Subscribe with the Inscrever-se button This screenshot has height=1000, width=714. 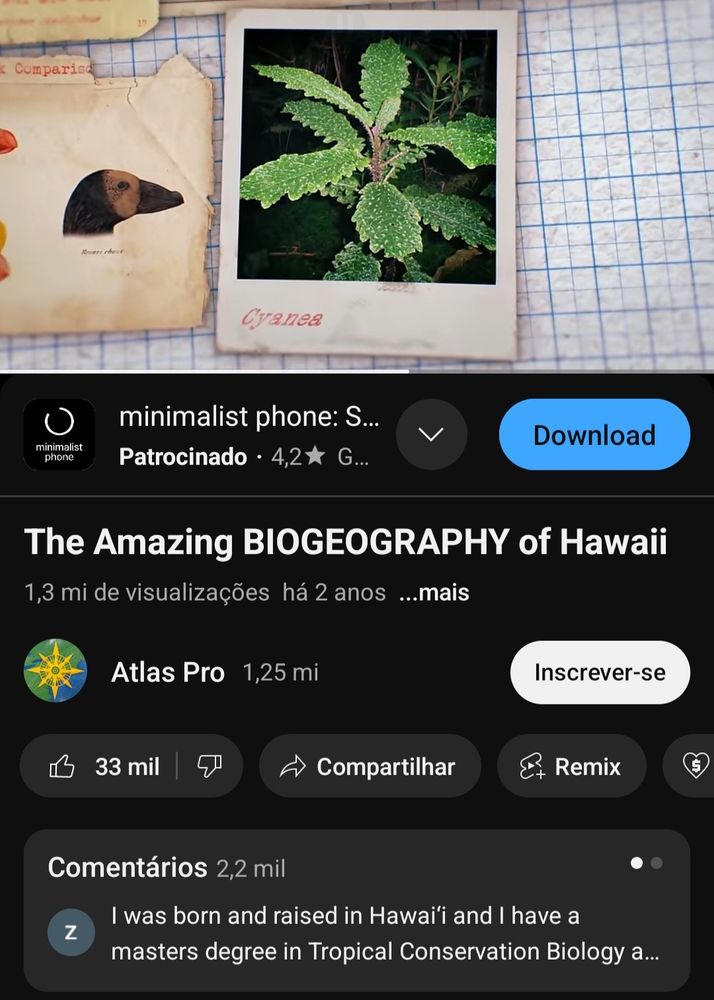tap(600, 672)
